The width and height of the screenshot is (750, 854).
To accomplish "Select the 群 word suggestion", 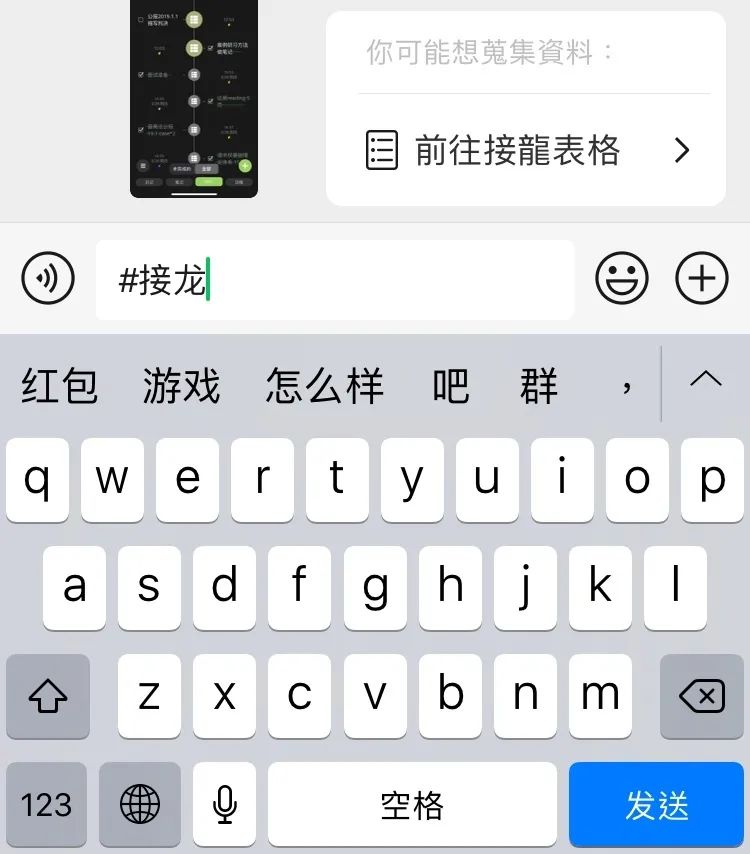I will pos(539,386).
